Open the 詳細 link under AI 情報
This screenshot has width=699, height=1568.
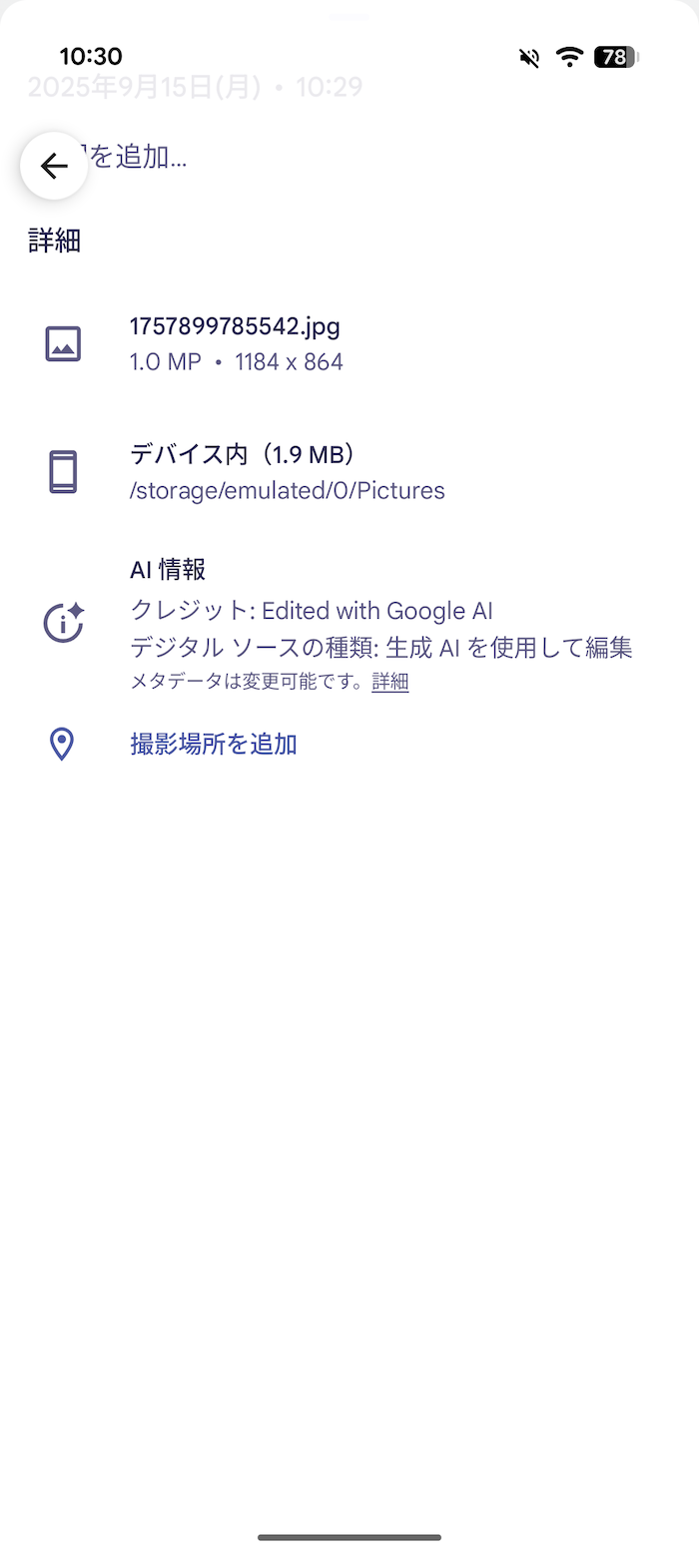click(x=390, y=682)
